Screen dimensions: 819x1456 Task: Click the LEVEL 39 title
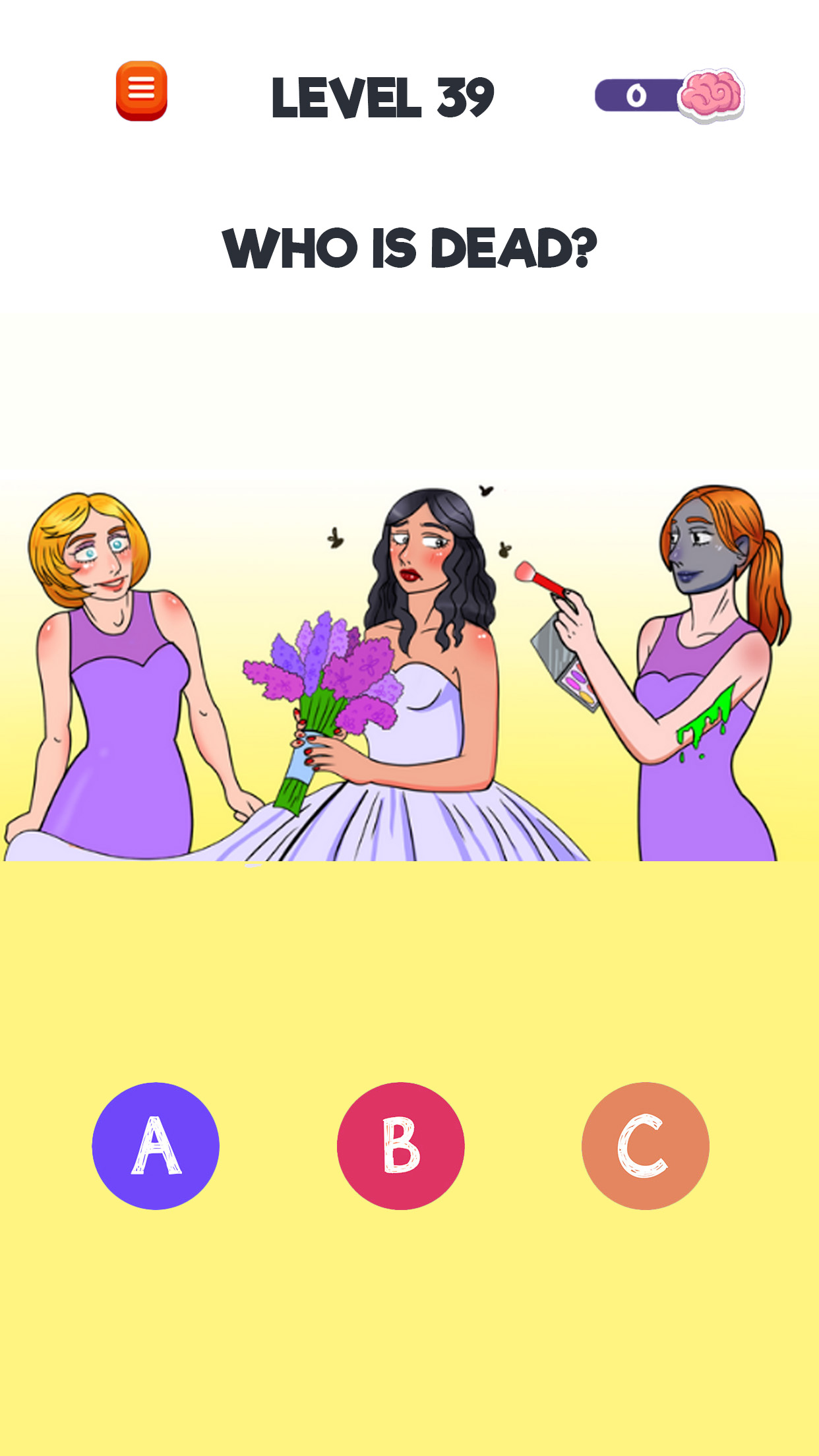click(382, 96)
